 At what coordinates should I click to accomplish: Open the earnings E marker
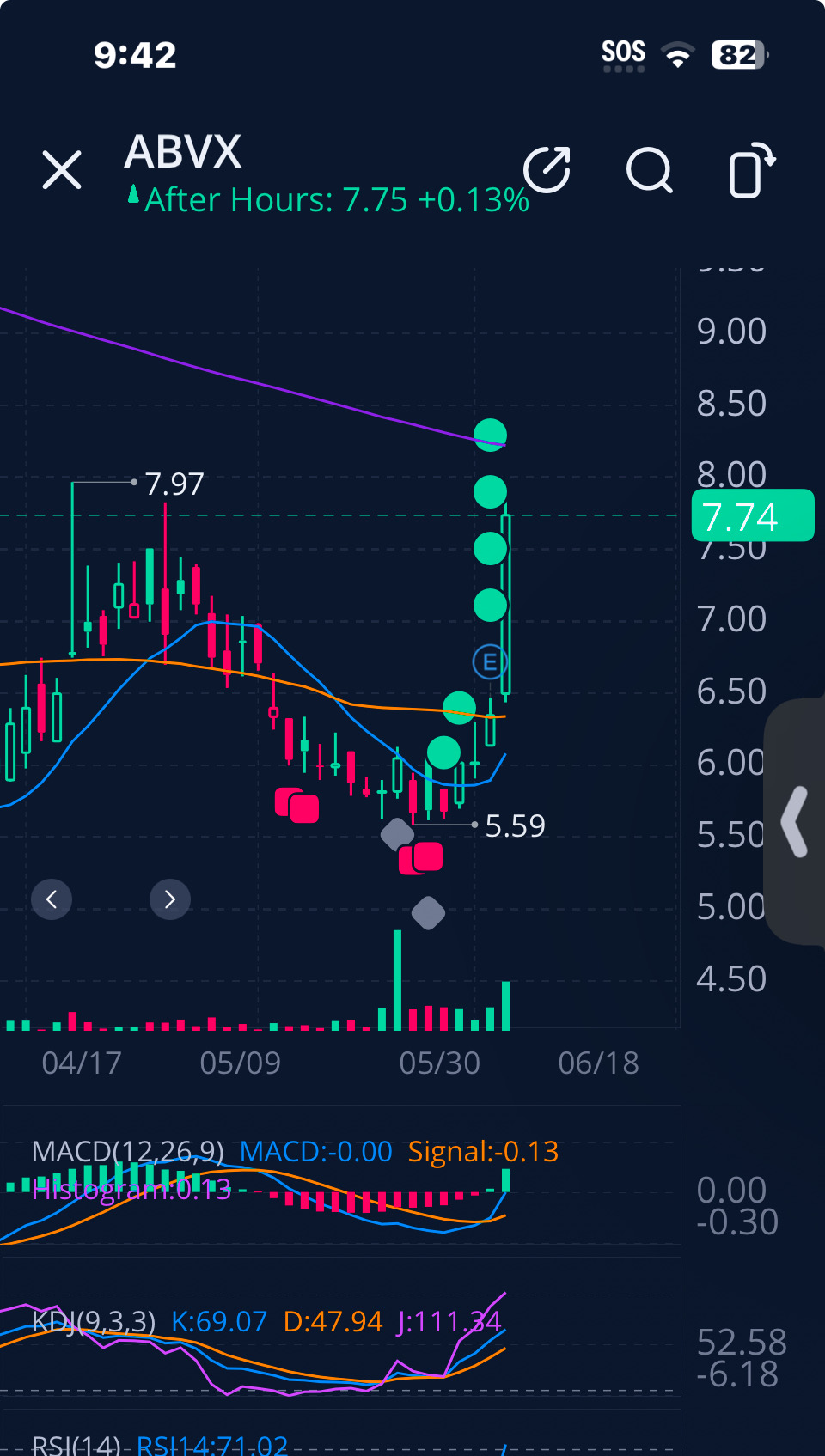(490, 662)
